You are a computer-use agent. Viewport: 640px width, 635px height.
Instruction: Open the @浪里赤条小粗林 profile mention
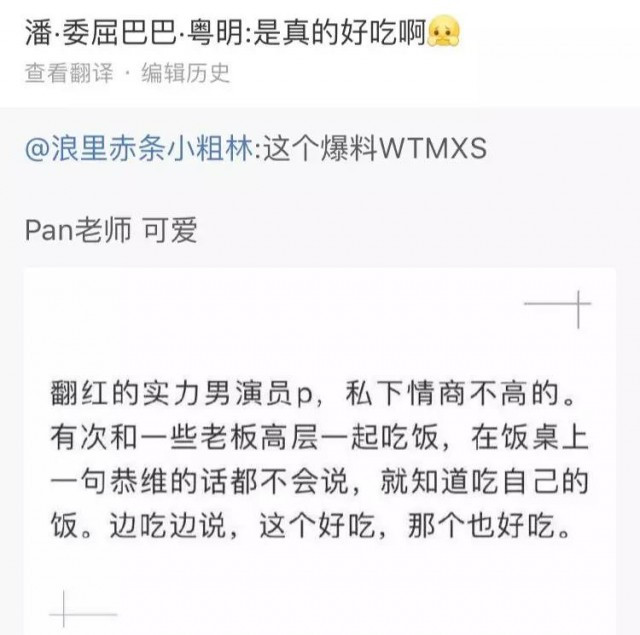[x=138, y=150]
